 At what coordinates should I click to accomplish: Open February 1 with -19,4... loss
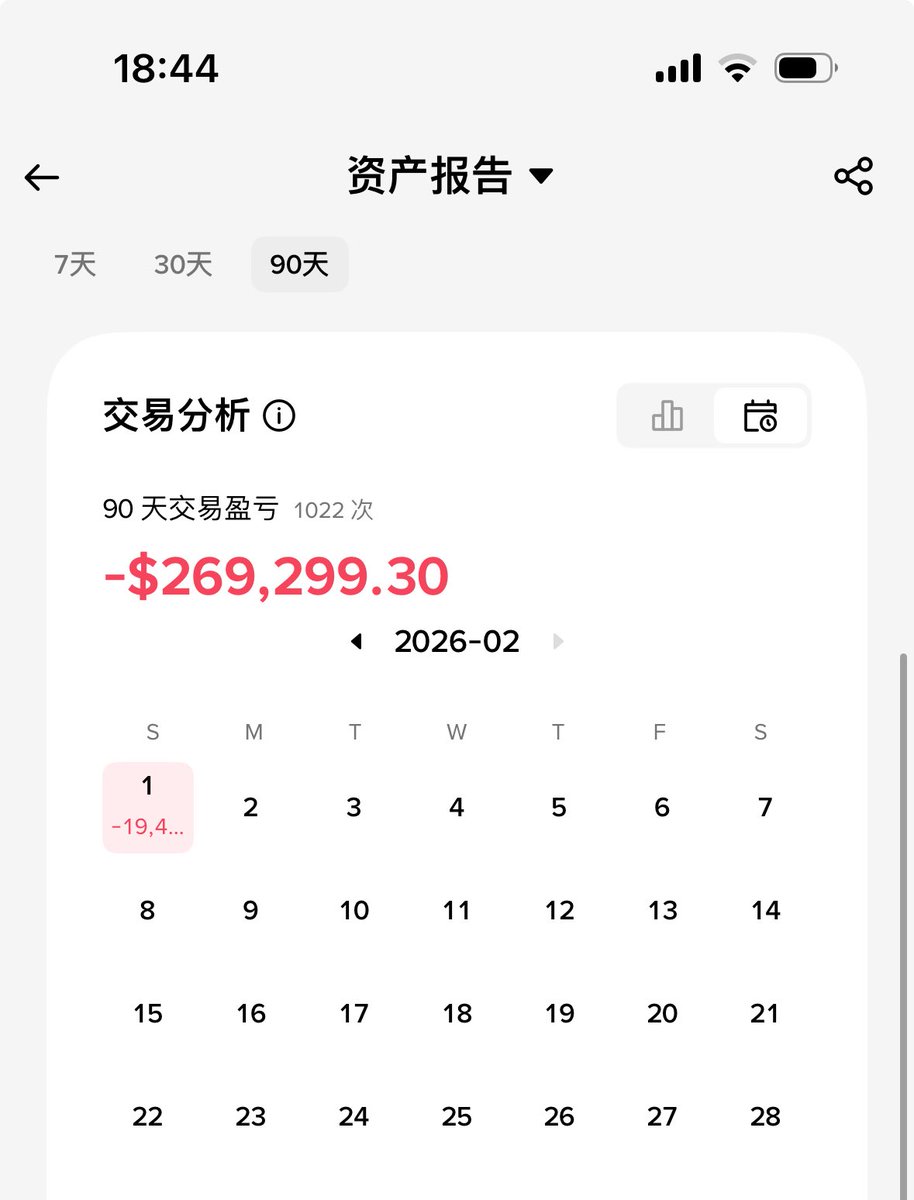click(x=148, y=807)
